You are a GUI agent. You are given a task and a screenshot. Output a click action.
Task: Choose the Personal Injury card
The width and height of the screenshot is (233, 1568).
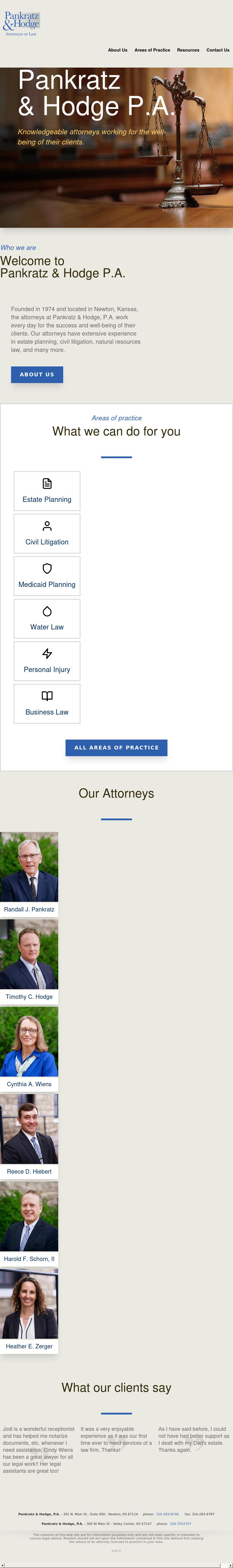click(47, 661)
